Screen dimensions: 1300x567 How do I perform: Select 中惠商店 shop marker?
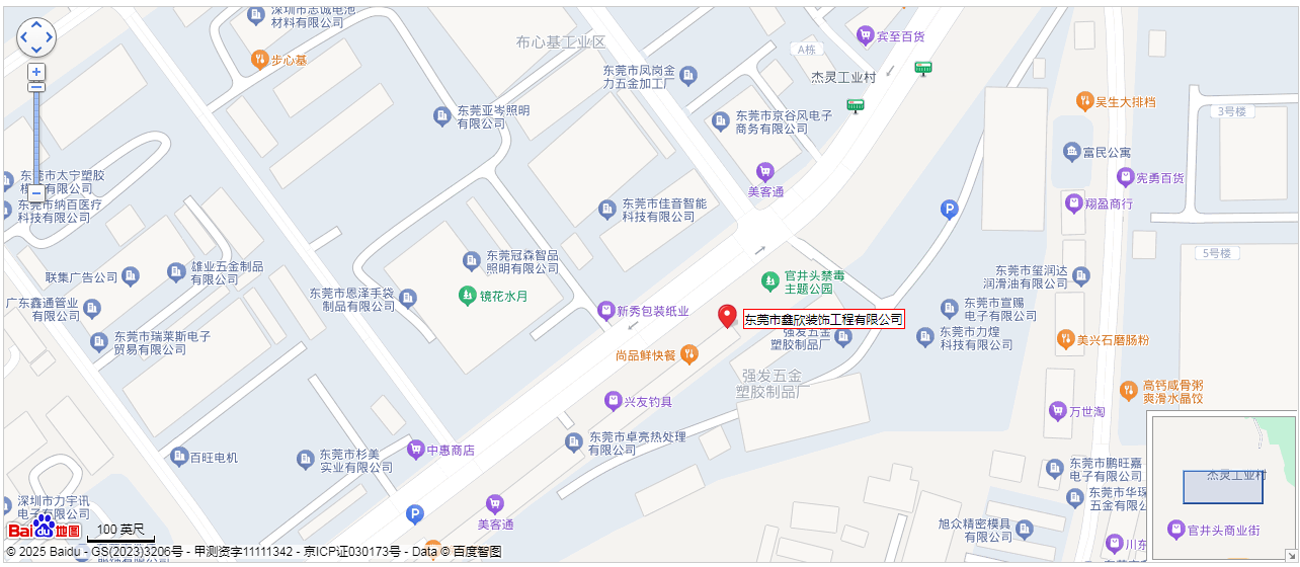[x=415, y=450]
